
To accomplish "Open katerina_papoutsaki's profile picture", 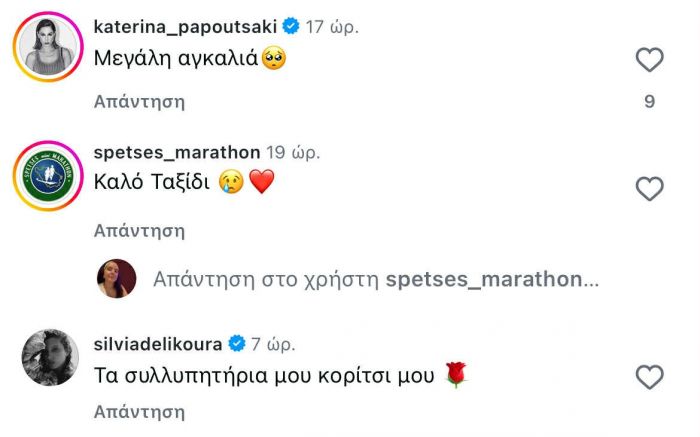I will click(48, 46).
